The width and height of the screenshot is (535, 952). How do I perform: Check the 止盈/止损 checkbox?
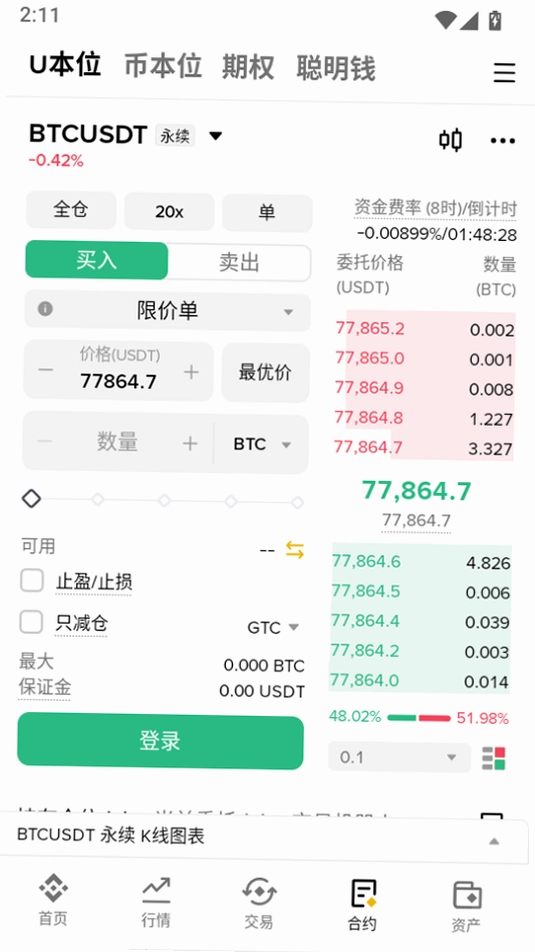[x=32, y=580]
